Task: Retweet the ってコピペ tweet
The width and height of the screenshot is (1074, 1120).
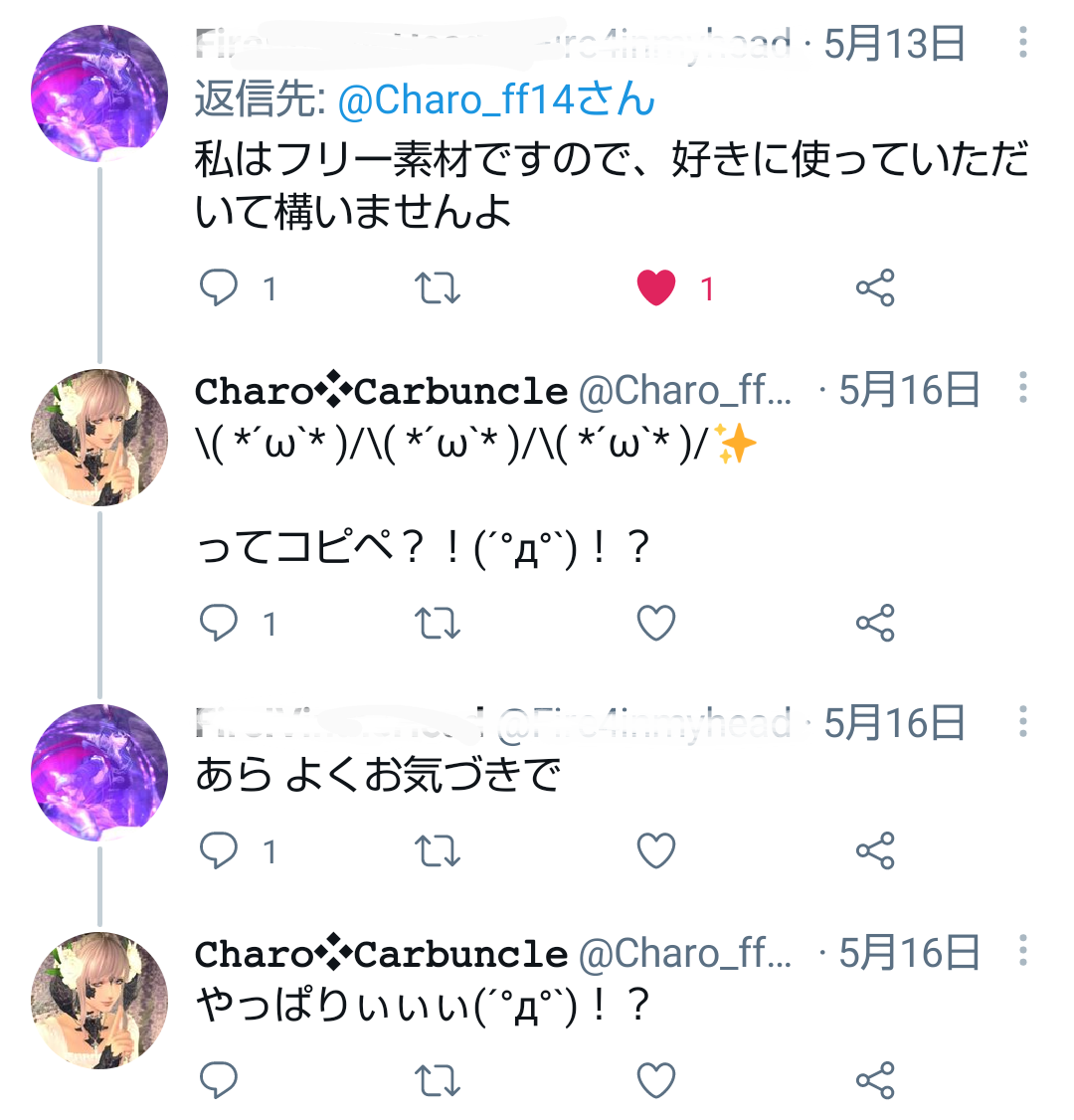Action: point(437,624)
